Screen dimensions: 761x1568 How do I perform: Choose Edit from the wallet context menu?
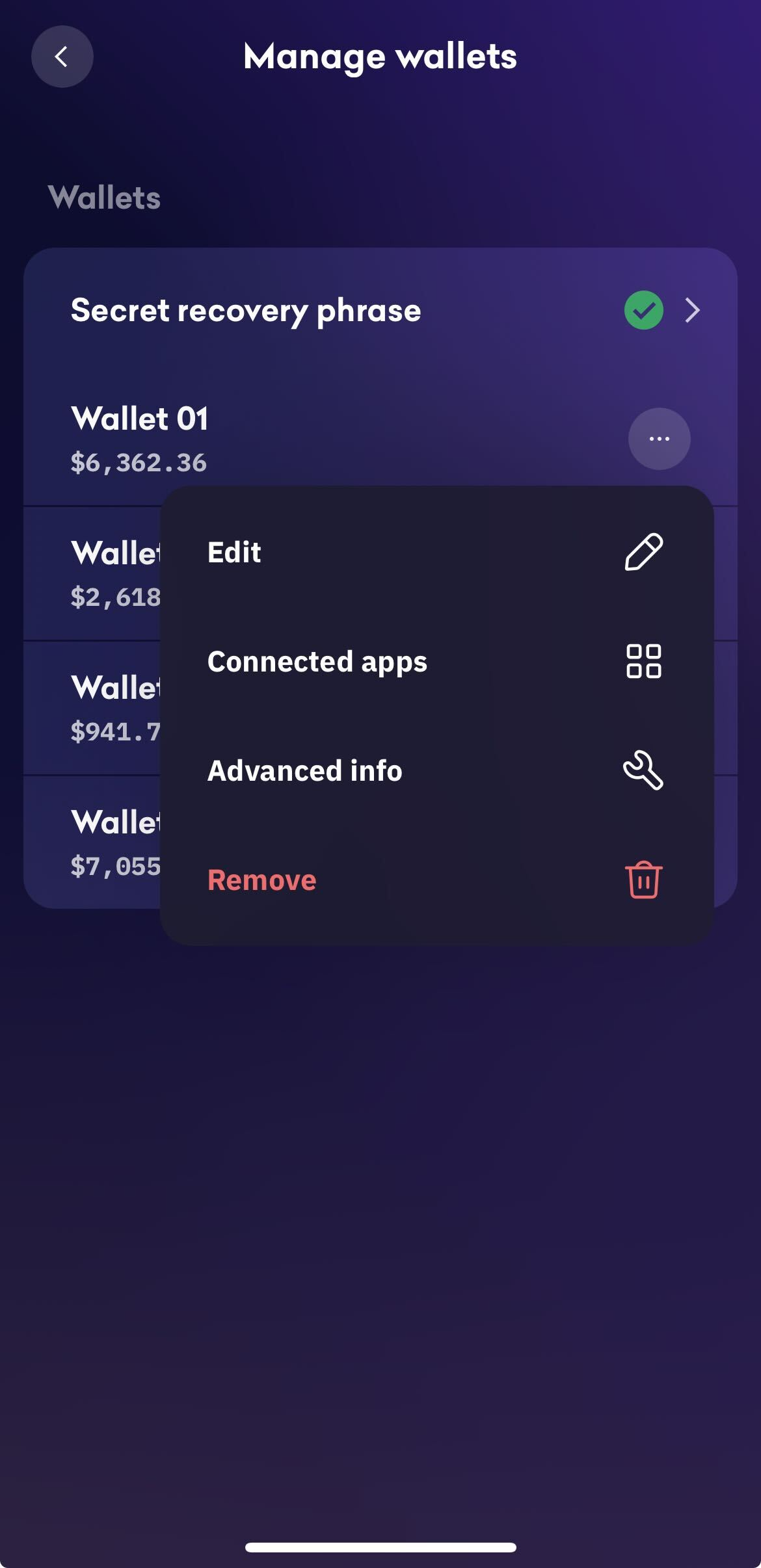[x=234, y=552]
